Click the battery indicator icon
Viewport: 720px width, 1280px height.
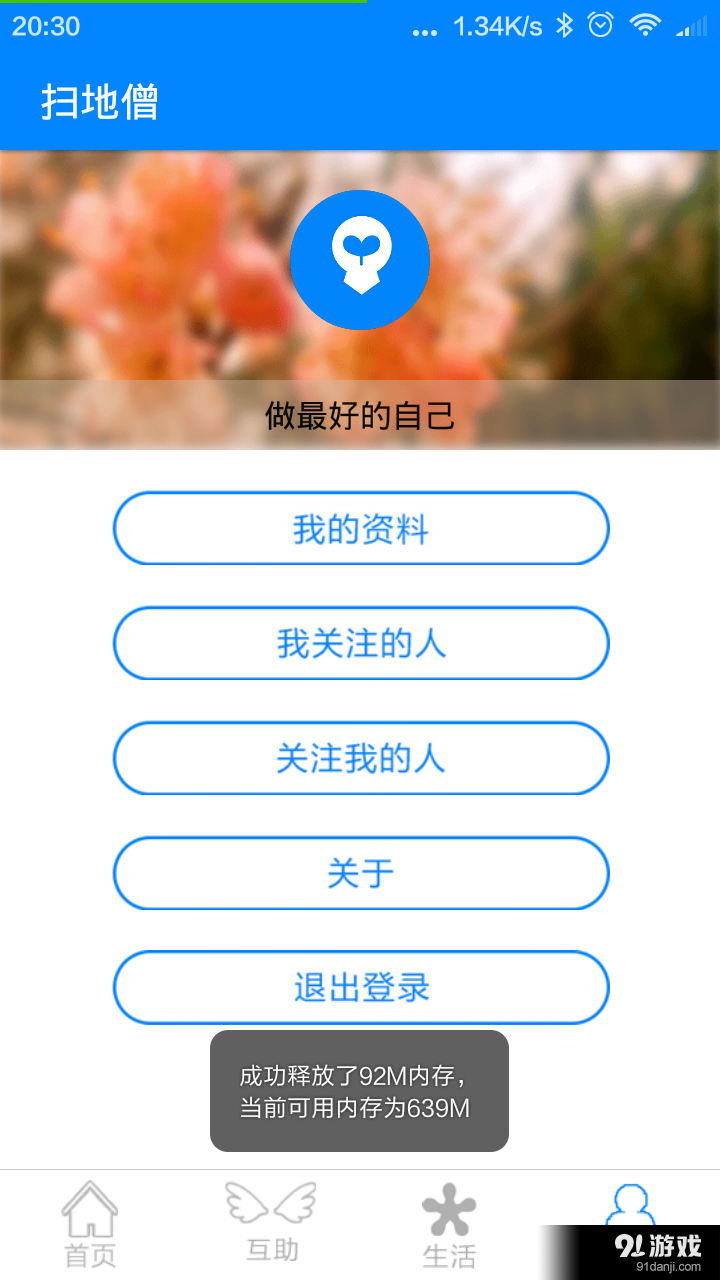[x=690, y=27]
